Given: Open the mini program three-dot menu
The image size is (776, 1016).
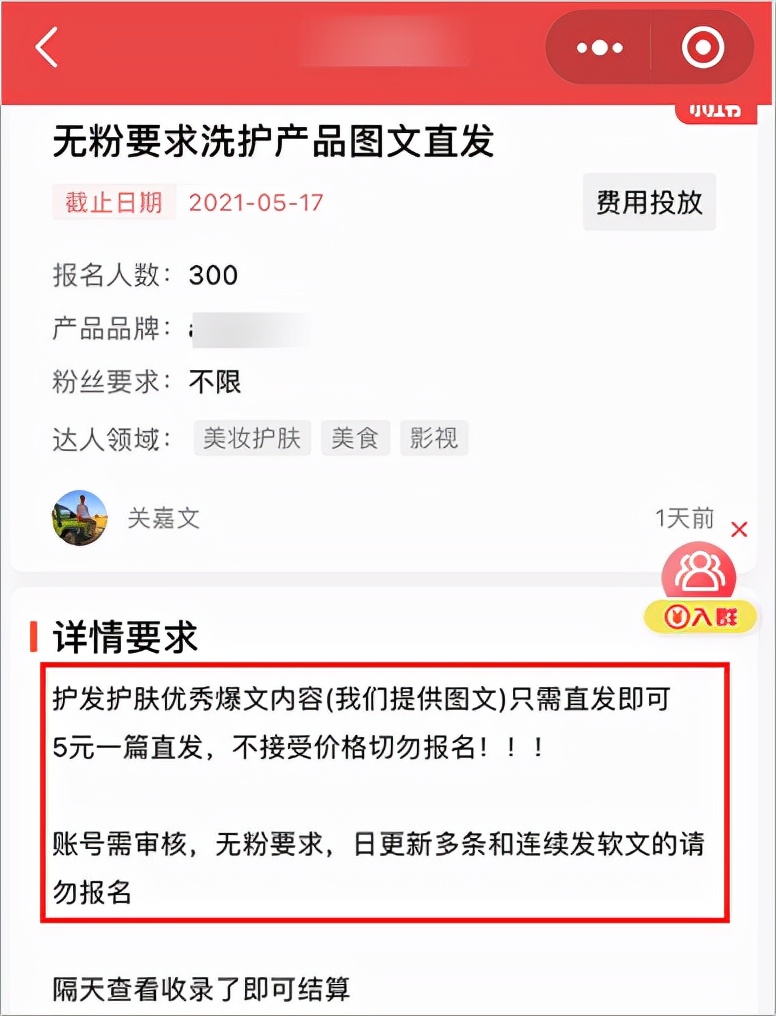Looking at the screenshot, I should (600, 48).
